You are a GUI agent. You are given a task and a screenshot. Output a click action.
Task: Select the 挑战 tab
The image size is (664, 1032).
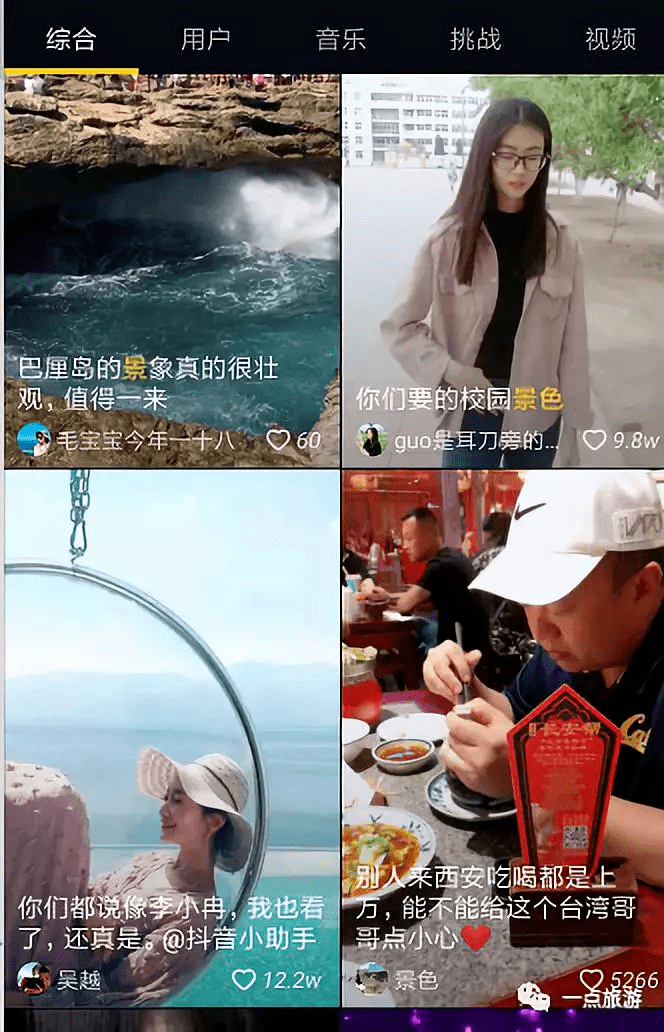[x=475, y=39]
